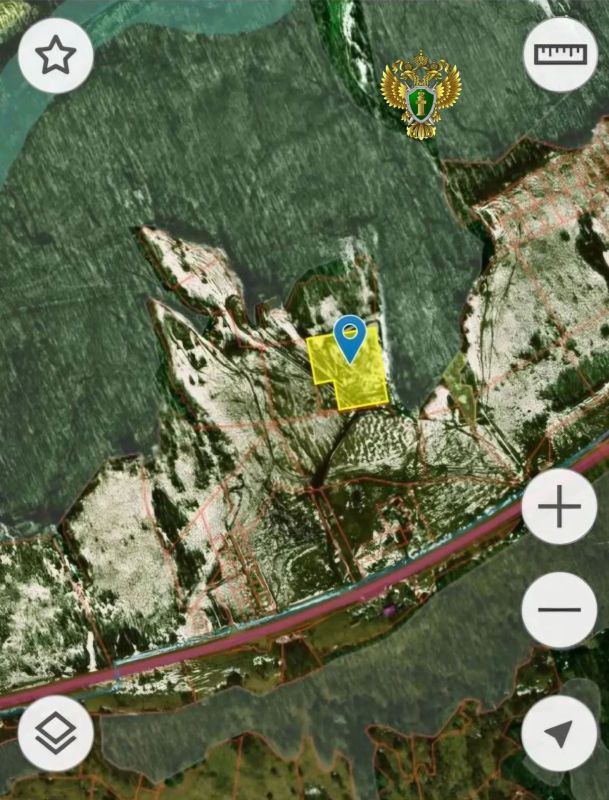Open the map layers selector
The height and width of the screenshot is (800, 609).
(56, 733)
